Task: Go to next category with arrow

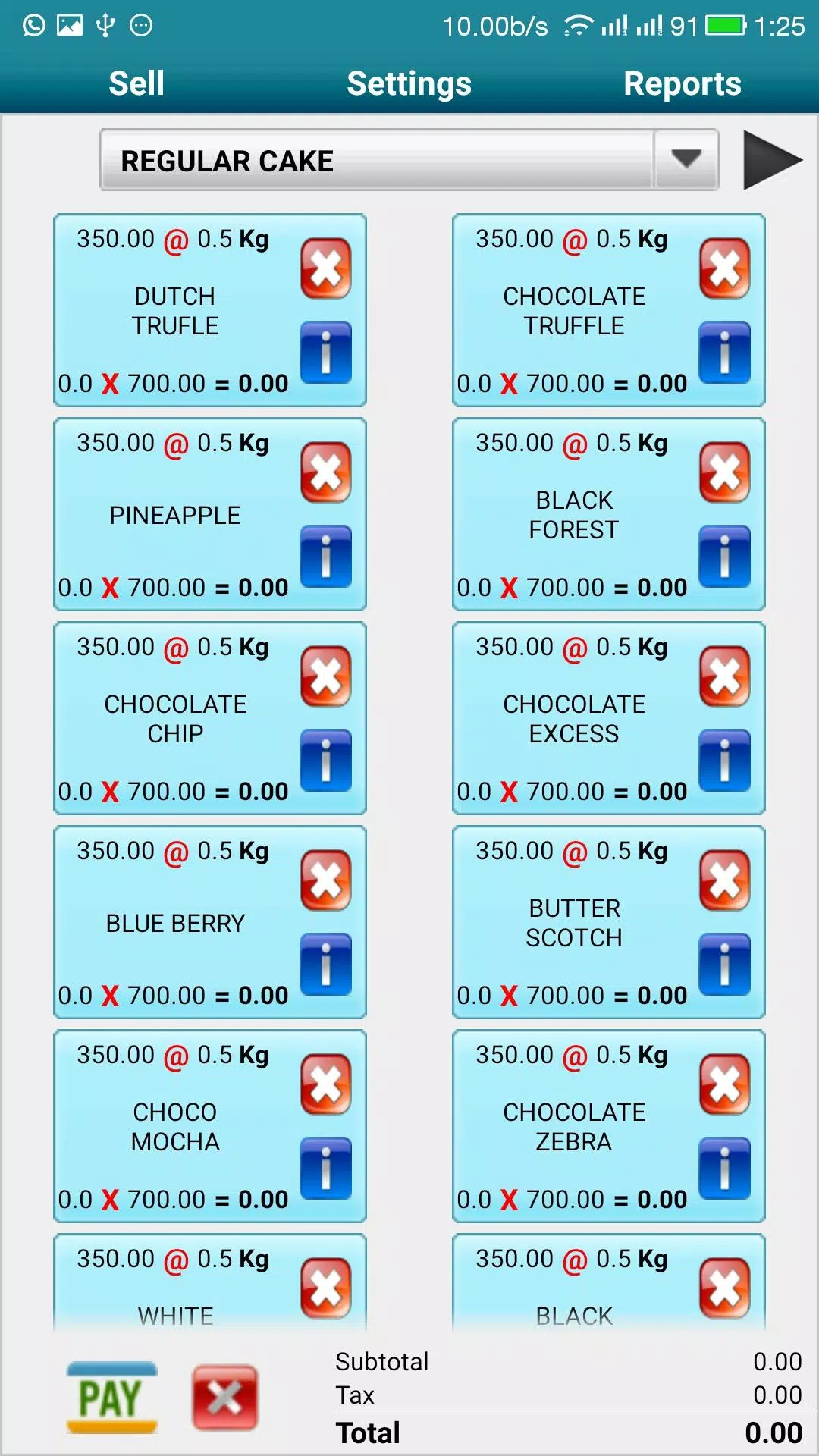Action: coord(771,160)
